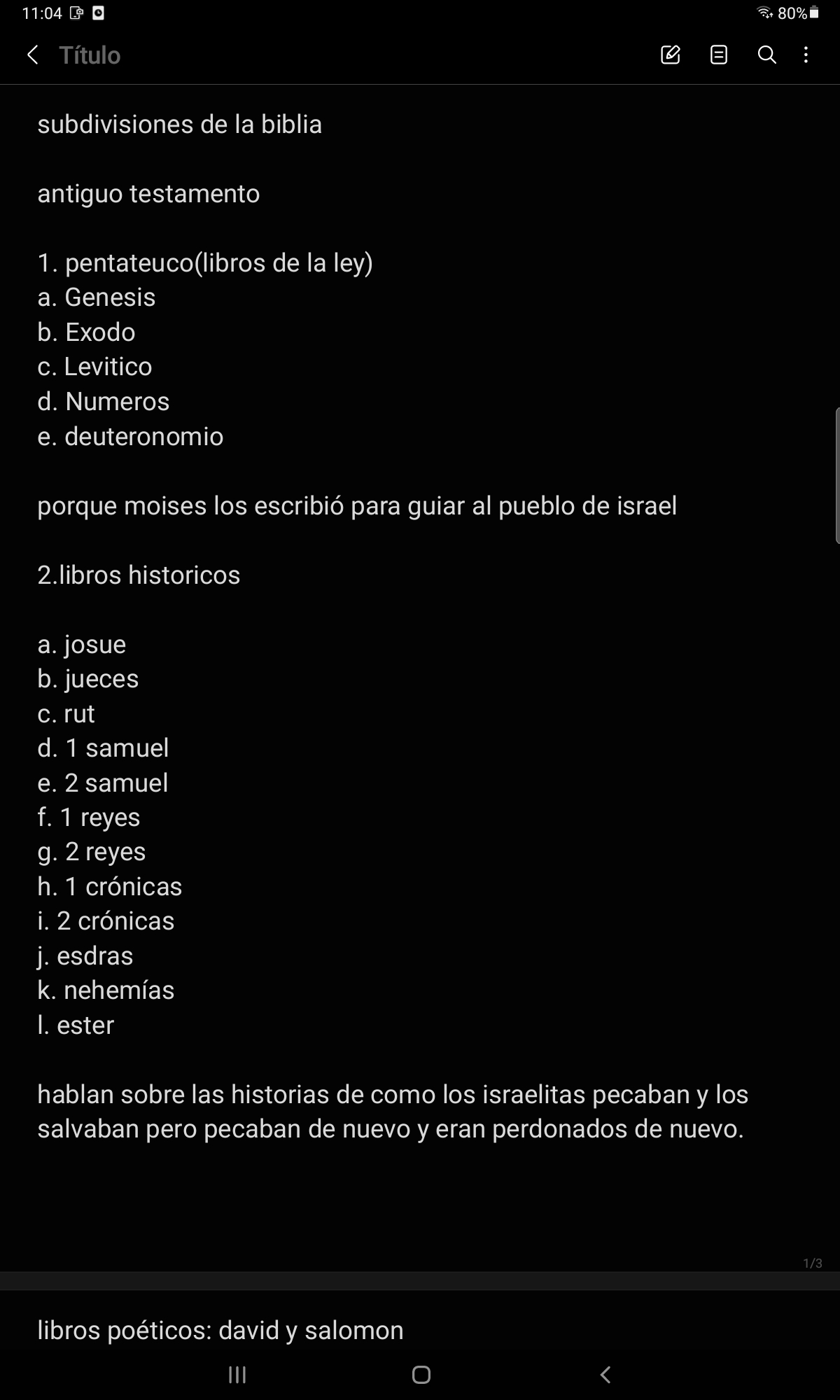The image size is (840, 1400).
Task: Switch to edit mode via the pencil icon
Action: [670, 55]
